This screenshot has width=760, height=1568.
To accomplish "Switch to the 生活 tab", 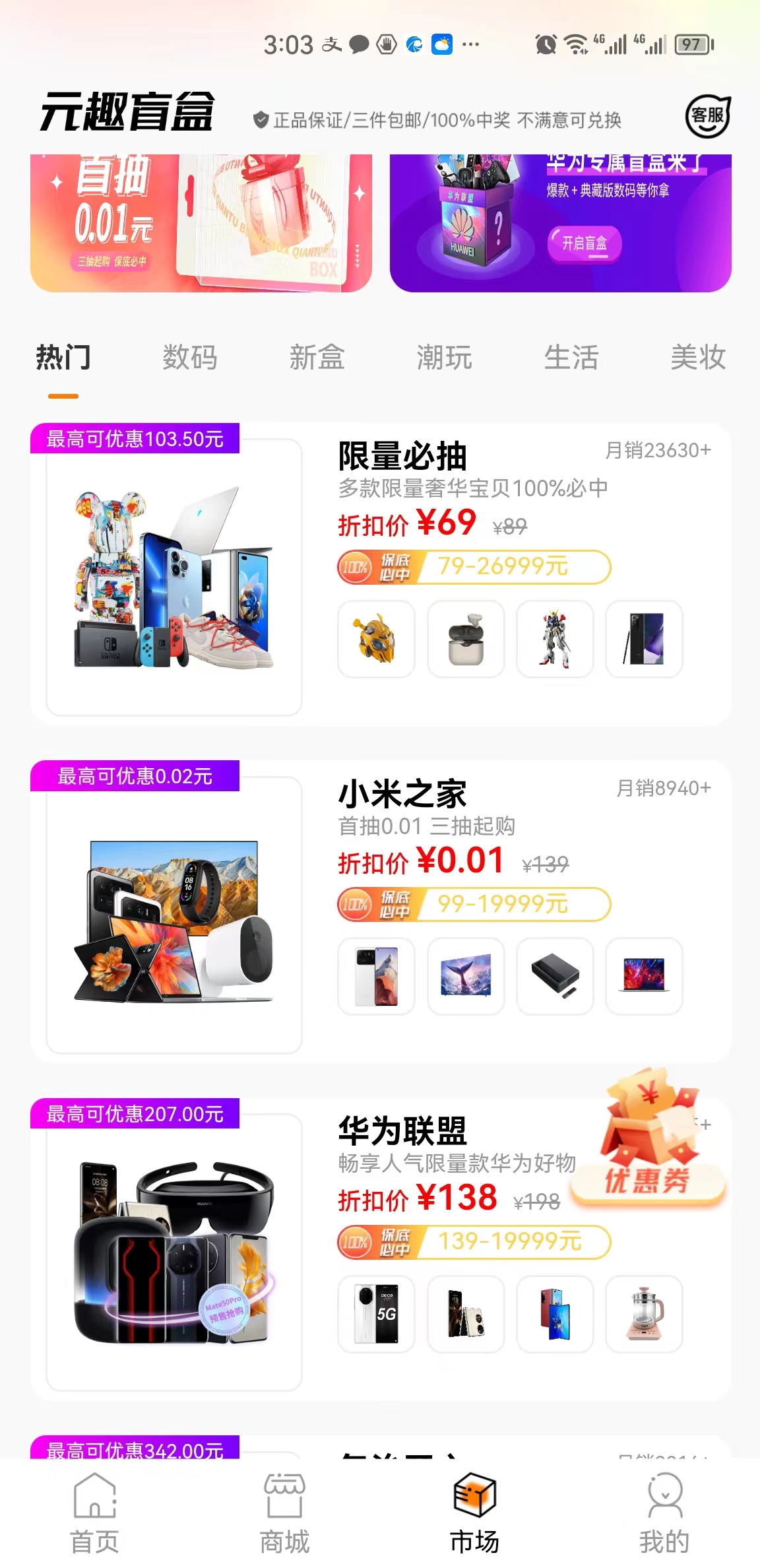I will (571, 358).
